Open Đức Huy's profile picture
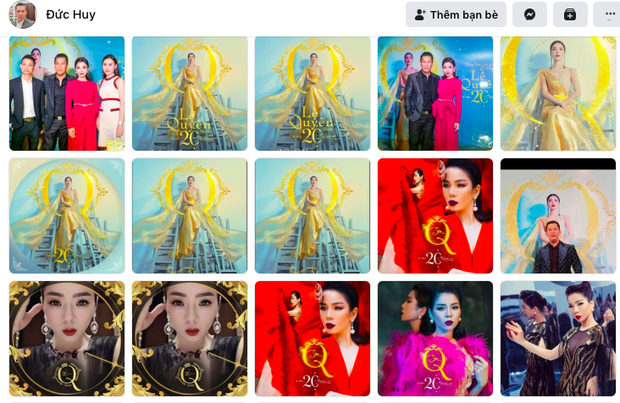 tap(22, 15)
